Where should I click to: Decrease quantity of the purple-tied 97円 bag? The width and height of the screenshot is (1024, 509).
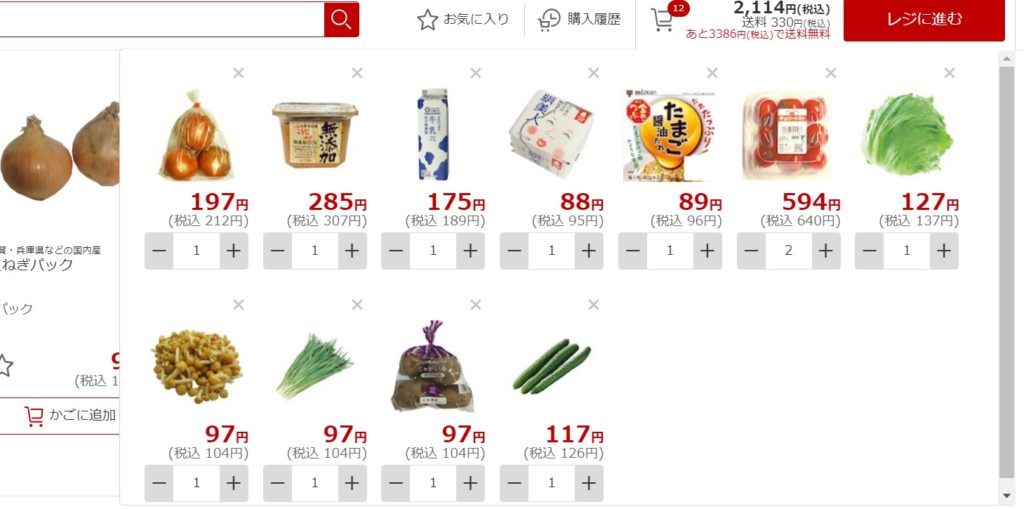click(x=396, y=483)
